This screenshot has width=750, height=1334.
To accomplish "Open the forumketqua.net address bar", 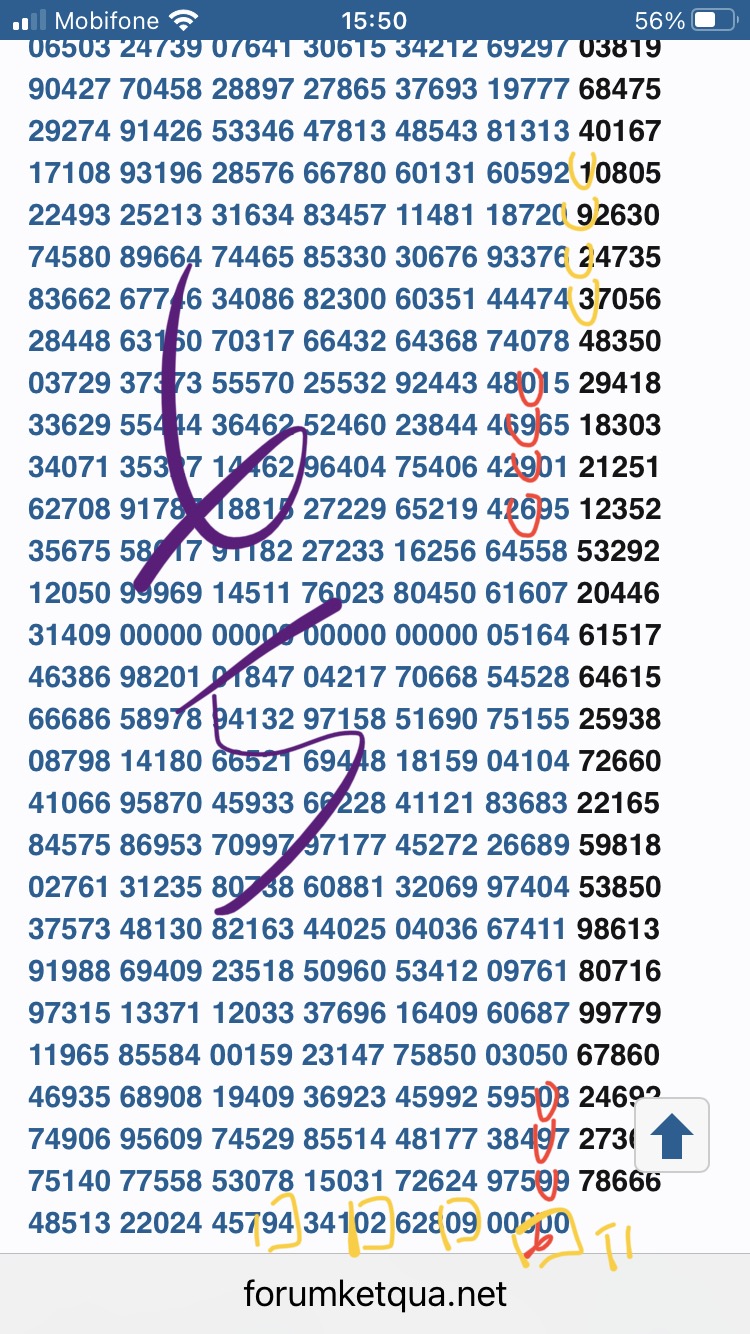I will coord(375,1294).
